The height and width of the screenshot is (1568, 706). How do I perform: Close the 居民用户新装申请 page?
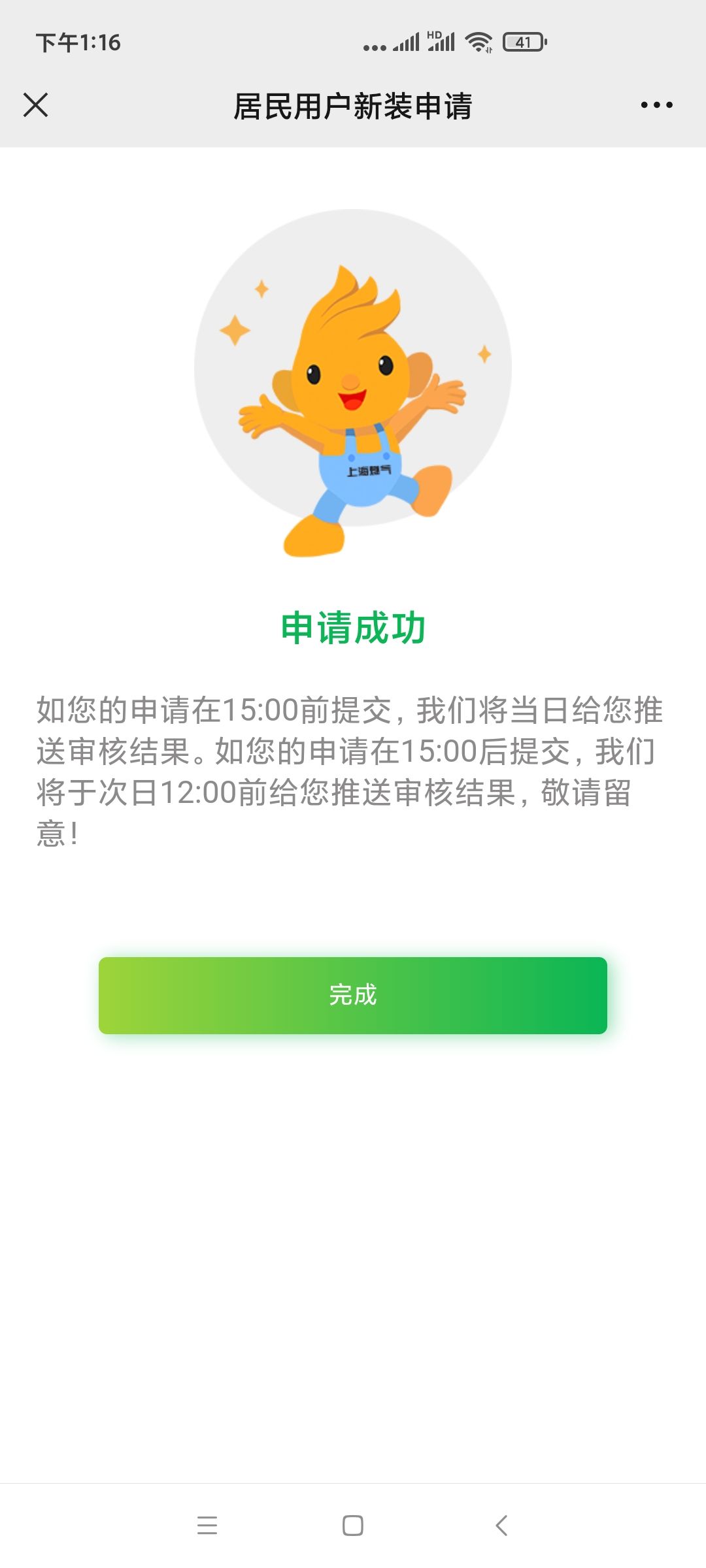point(36,105)
